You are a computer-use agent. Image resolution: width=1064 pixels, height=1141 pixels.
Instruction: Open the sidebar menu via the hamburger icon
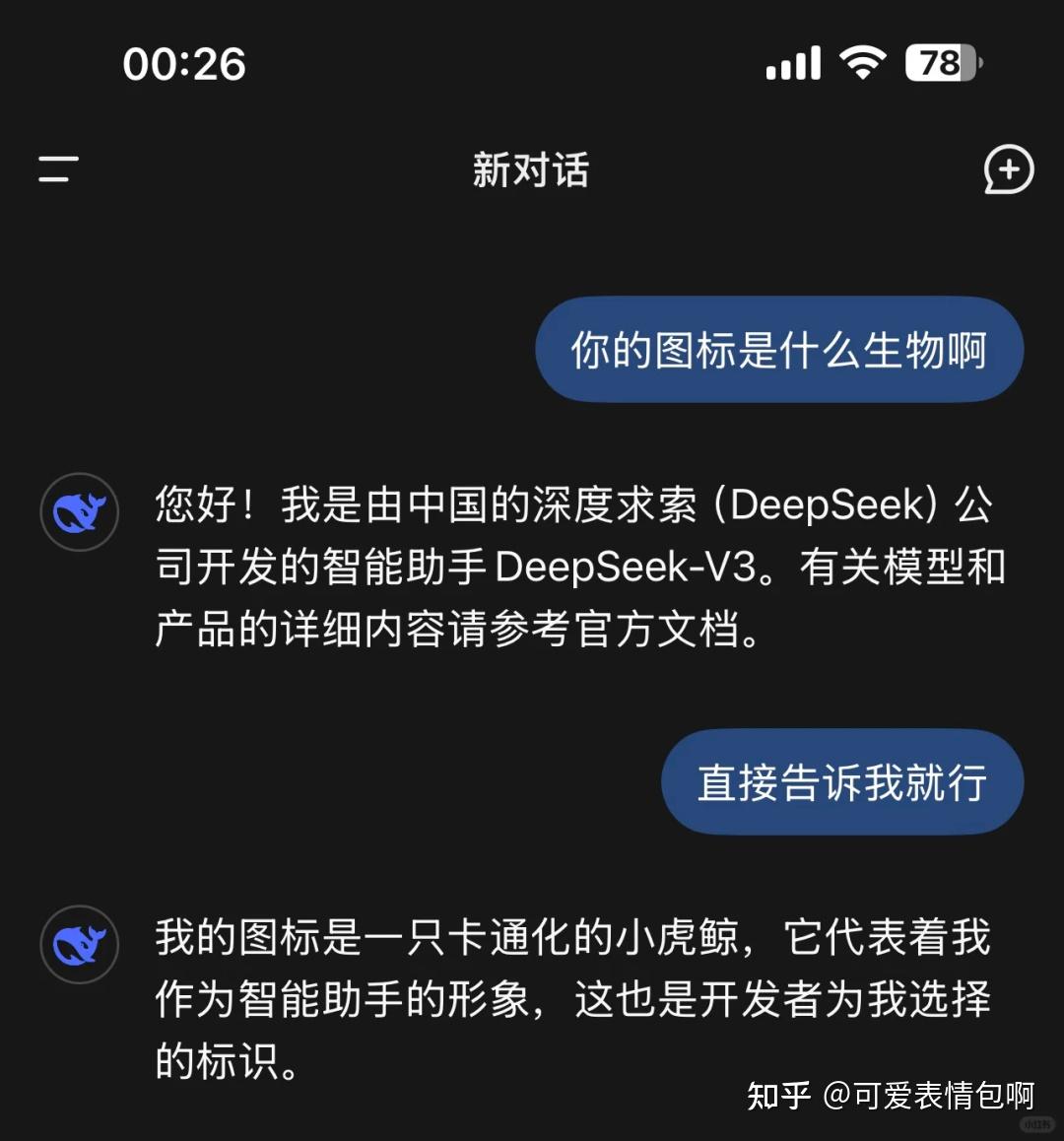tap(56, 170)
